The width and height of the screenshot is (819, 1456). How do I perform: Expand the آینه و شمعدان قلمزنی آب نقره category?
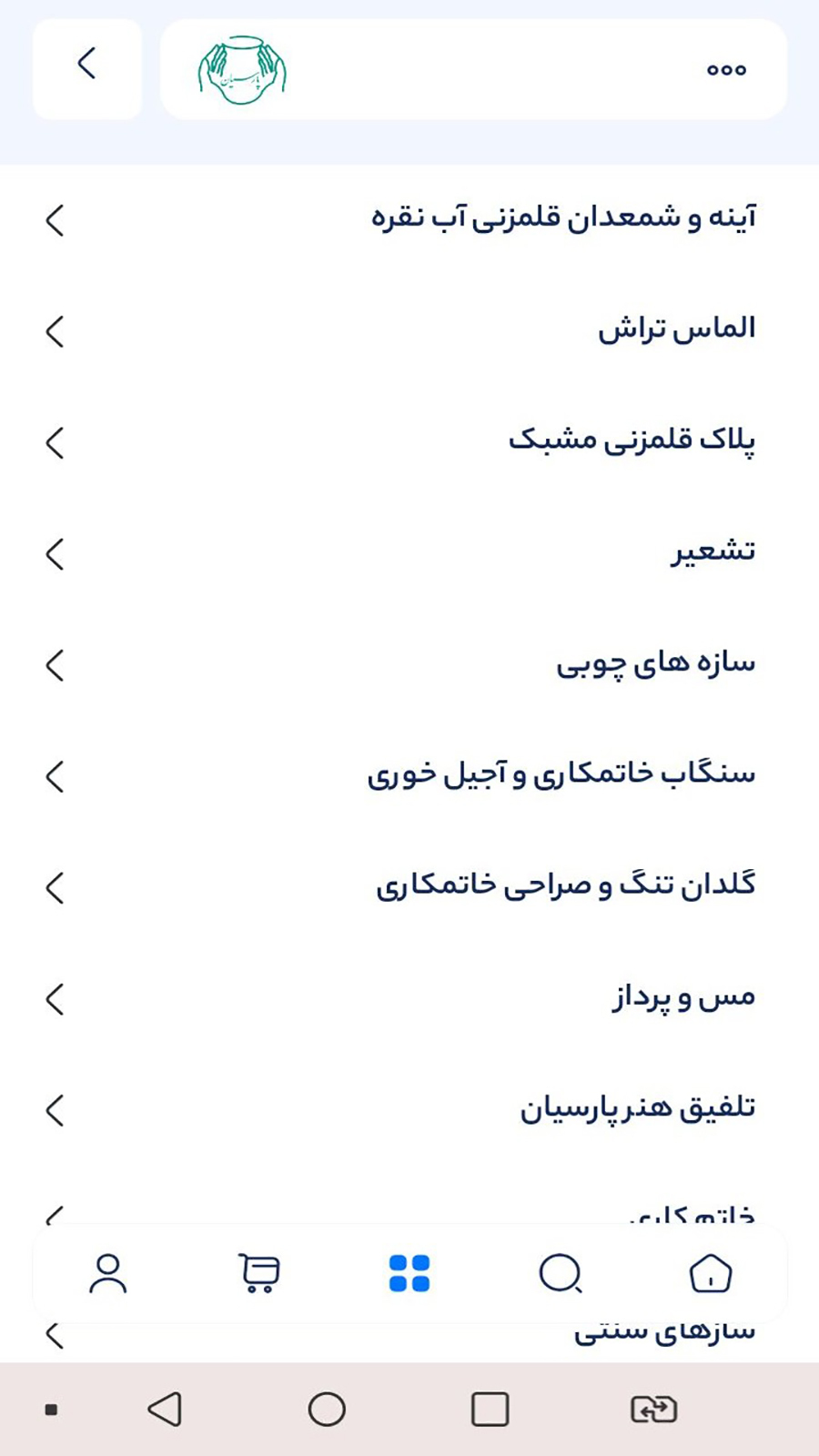pyautogui.click(x=56, y=220)
